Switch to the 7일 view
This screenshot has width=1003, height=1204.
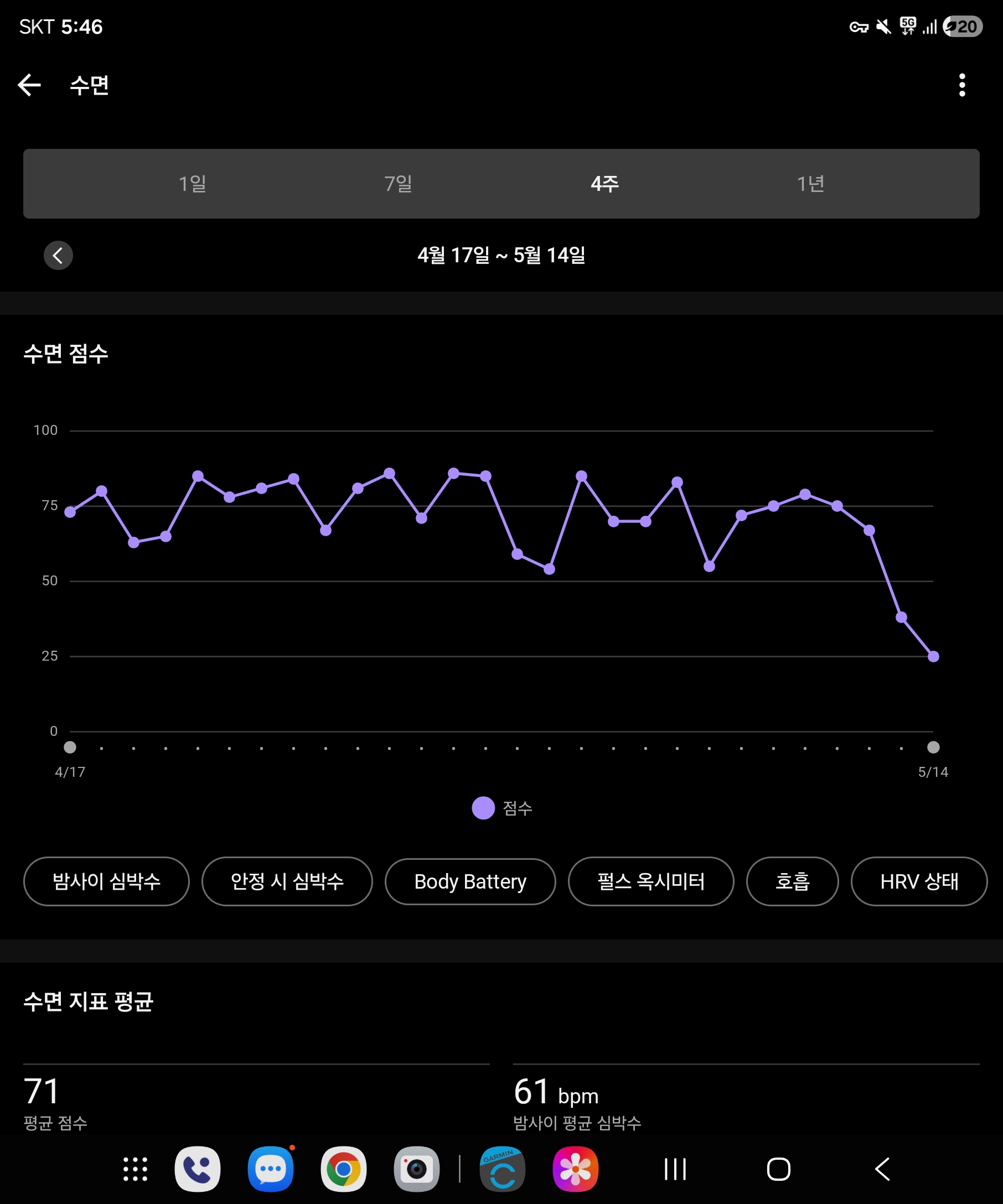(x=398, y=184)
